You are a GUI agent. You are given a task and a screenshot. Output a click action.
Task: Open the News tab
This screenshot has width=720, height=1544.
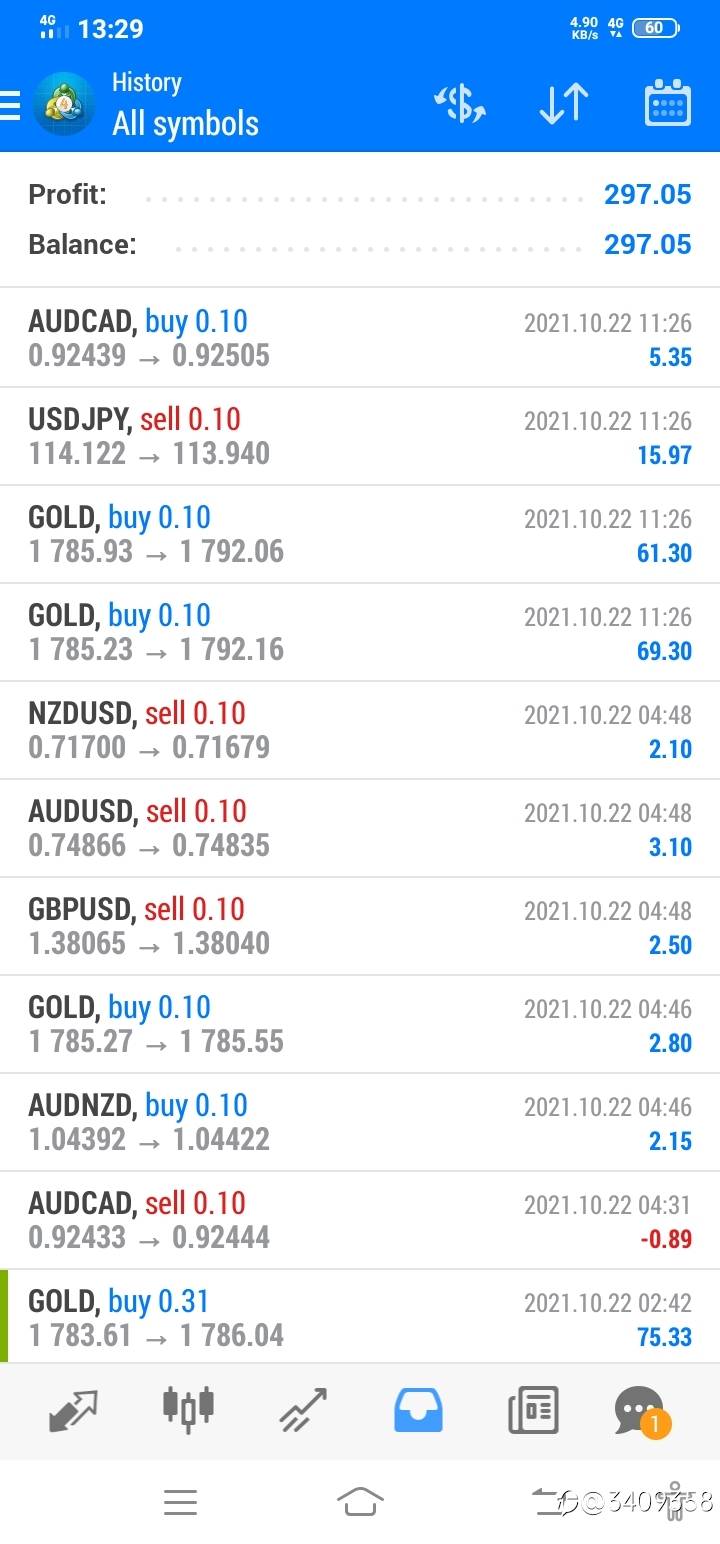click(533, 1410)
